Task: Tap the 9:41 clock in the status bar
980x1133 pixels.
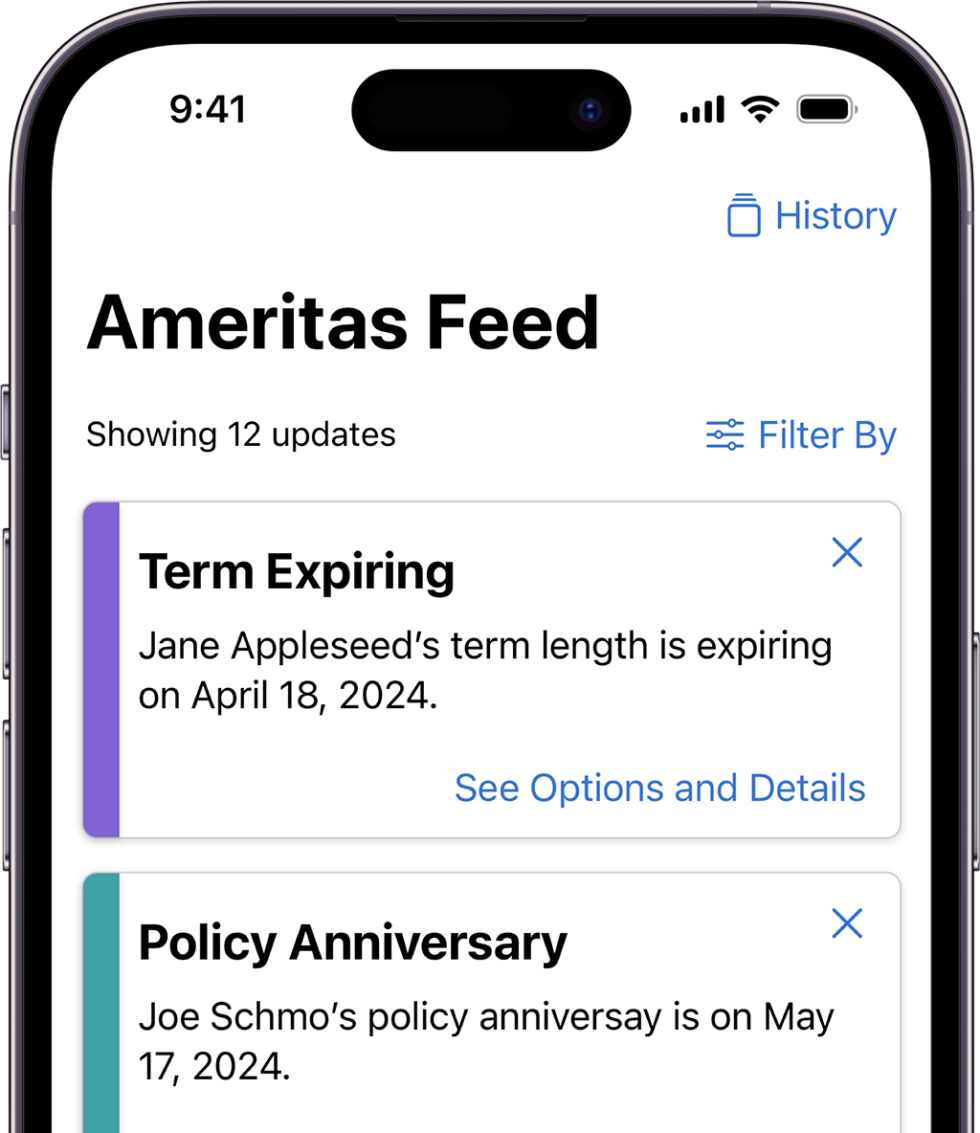Action: pyautogui.click(x=208, y=109)
